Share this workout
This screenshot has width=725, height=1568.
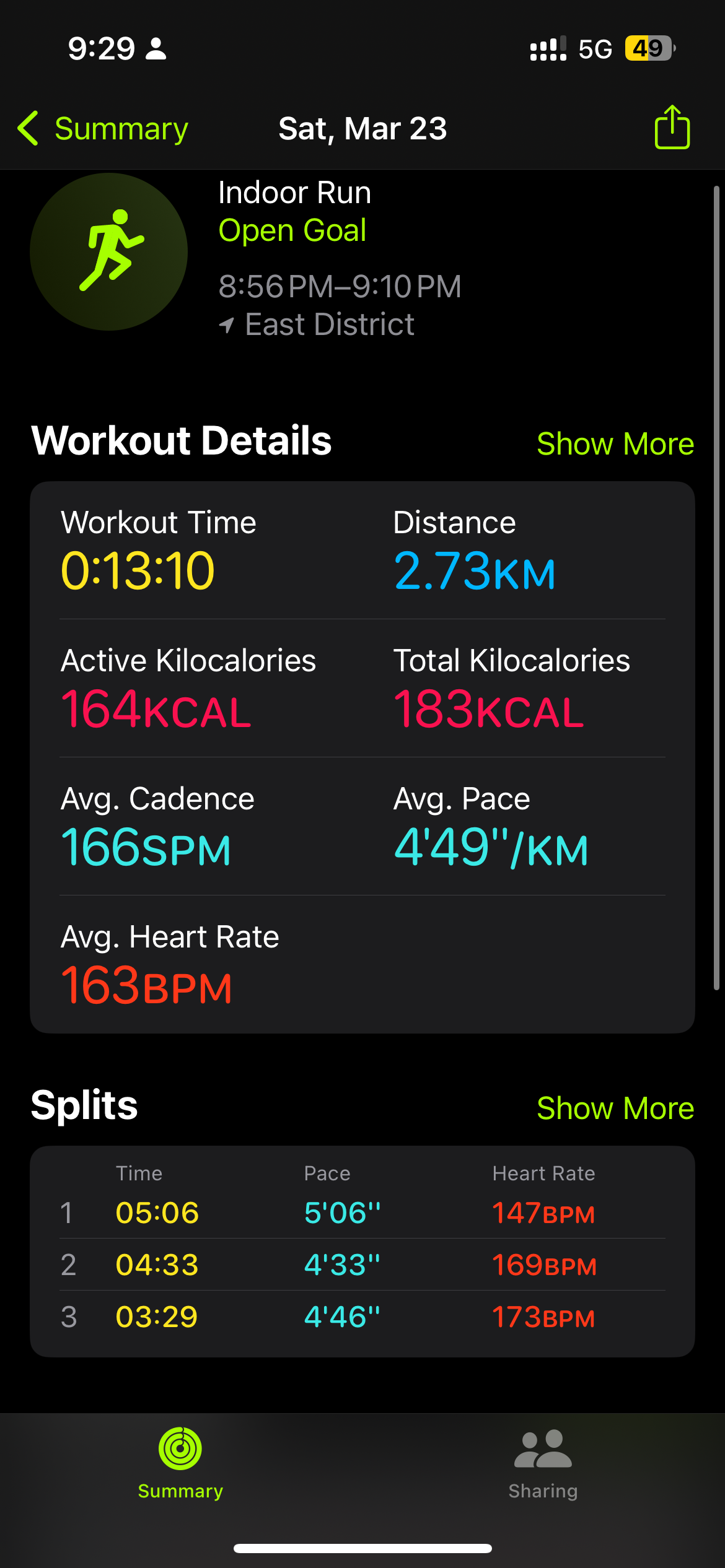coord(672,127)
